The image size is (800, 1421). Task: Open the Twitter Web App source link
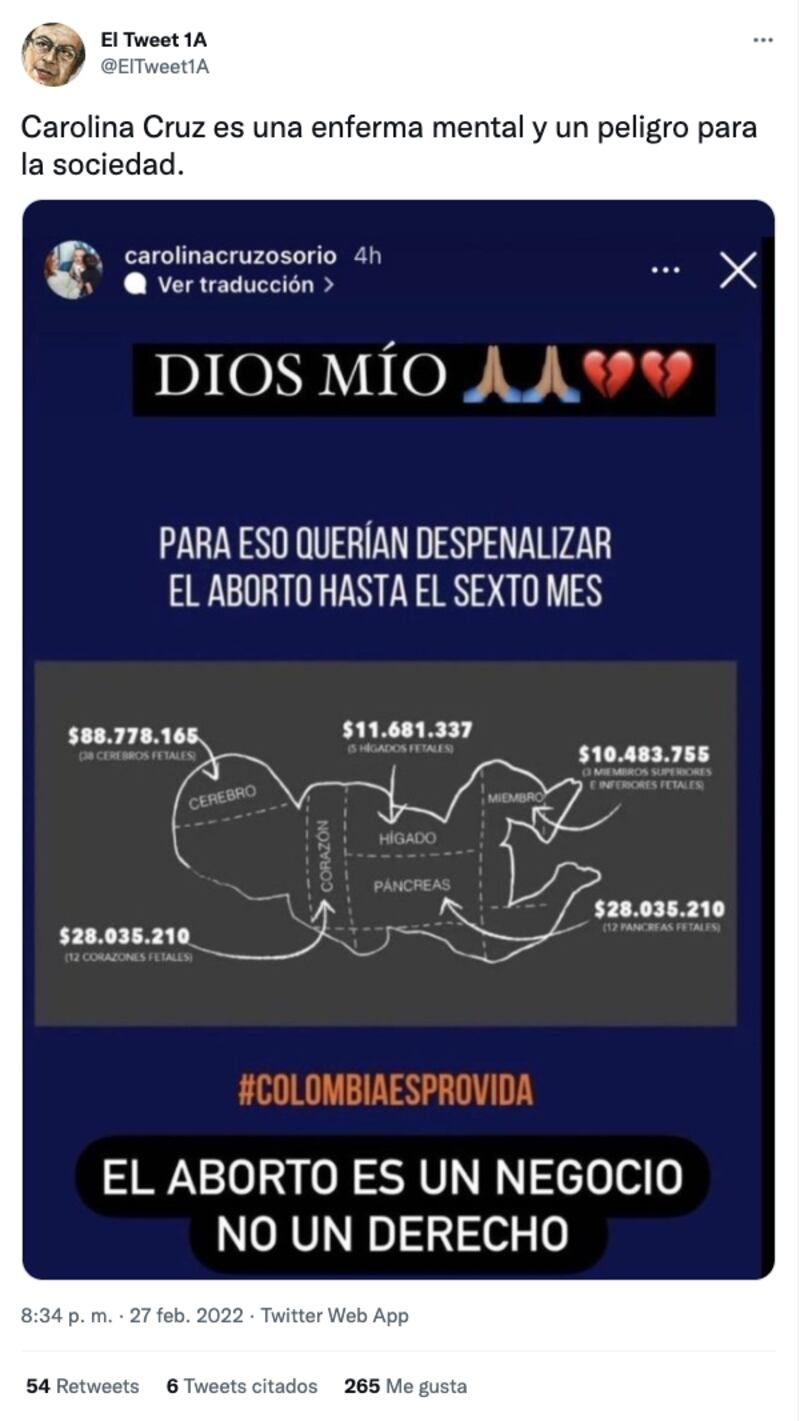point(335,1316)
